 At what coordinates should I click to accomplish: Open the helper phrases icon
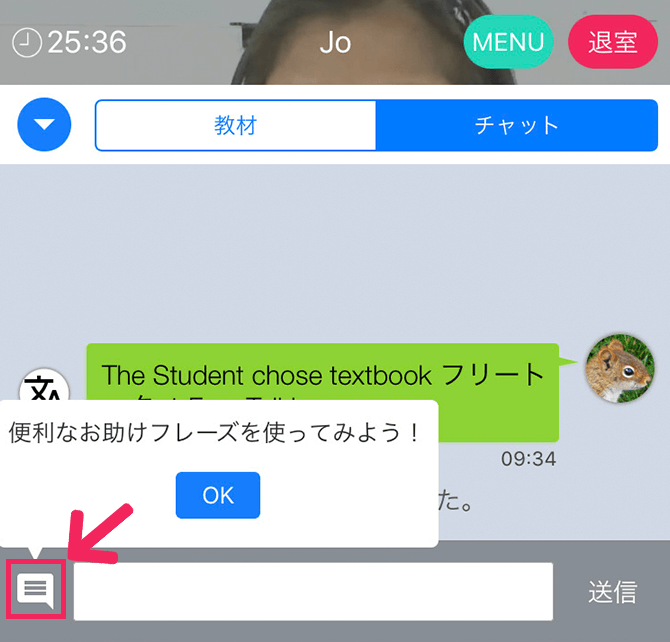36,590
